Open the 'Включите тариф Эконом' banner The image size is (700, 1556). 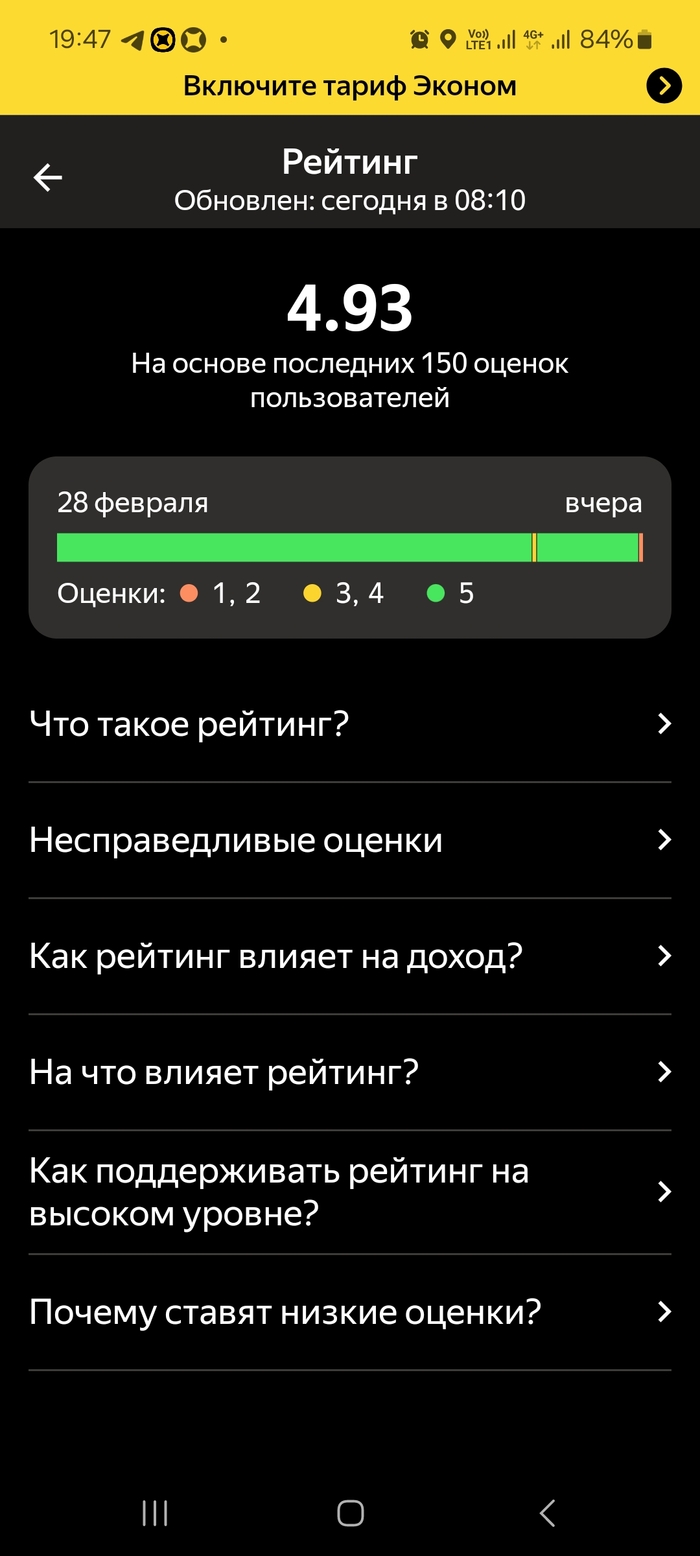point(350,86)
